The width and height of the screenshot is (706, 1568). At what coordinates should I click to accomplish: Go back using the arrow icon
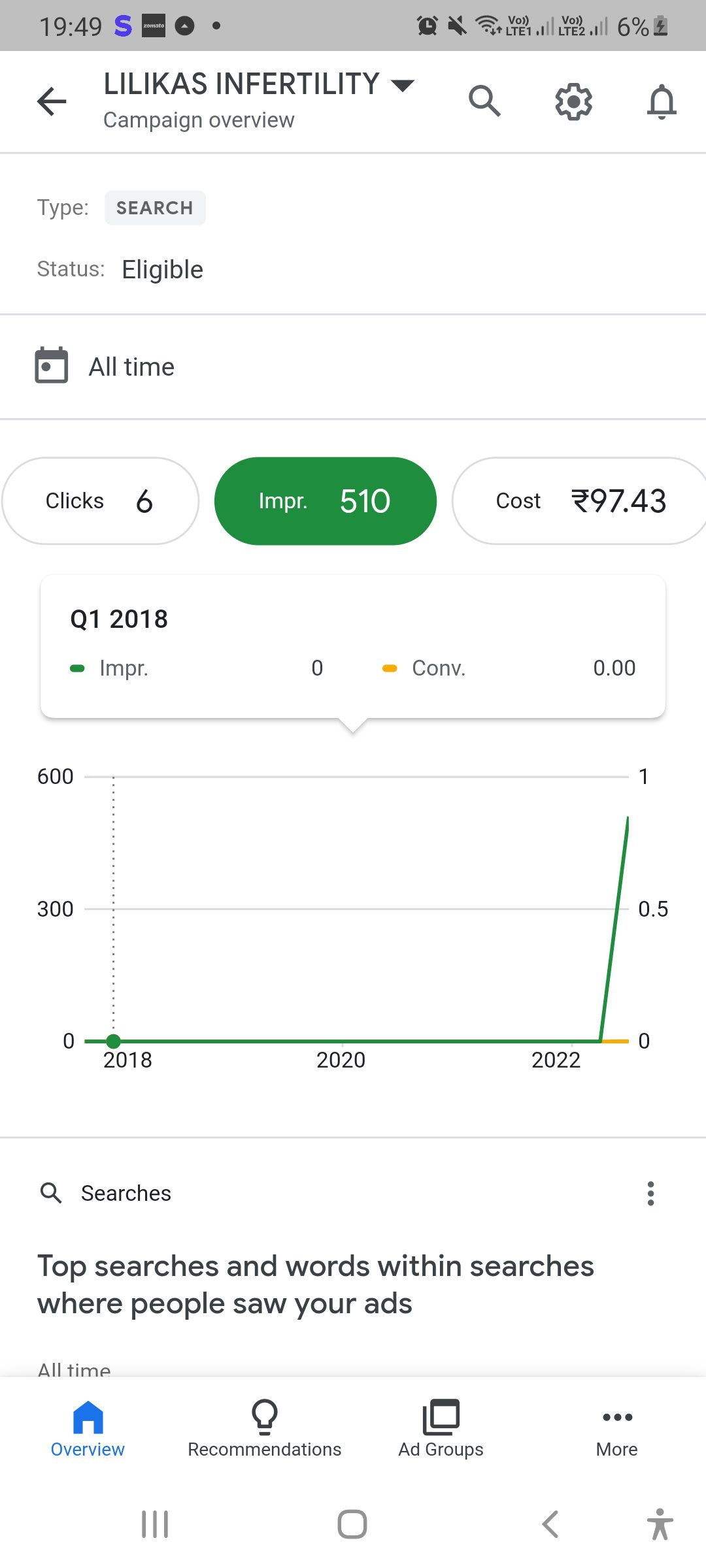pyautogui.click(x=52, y=101)
